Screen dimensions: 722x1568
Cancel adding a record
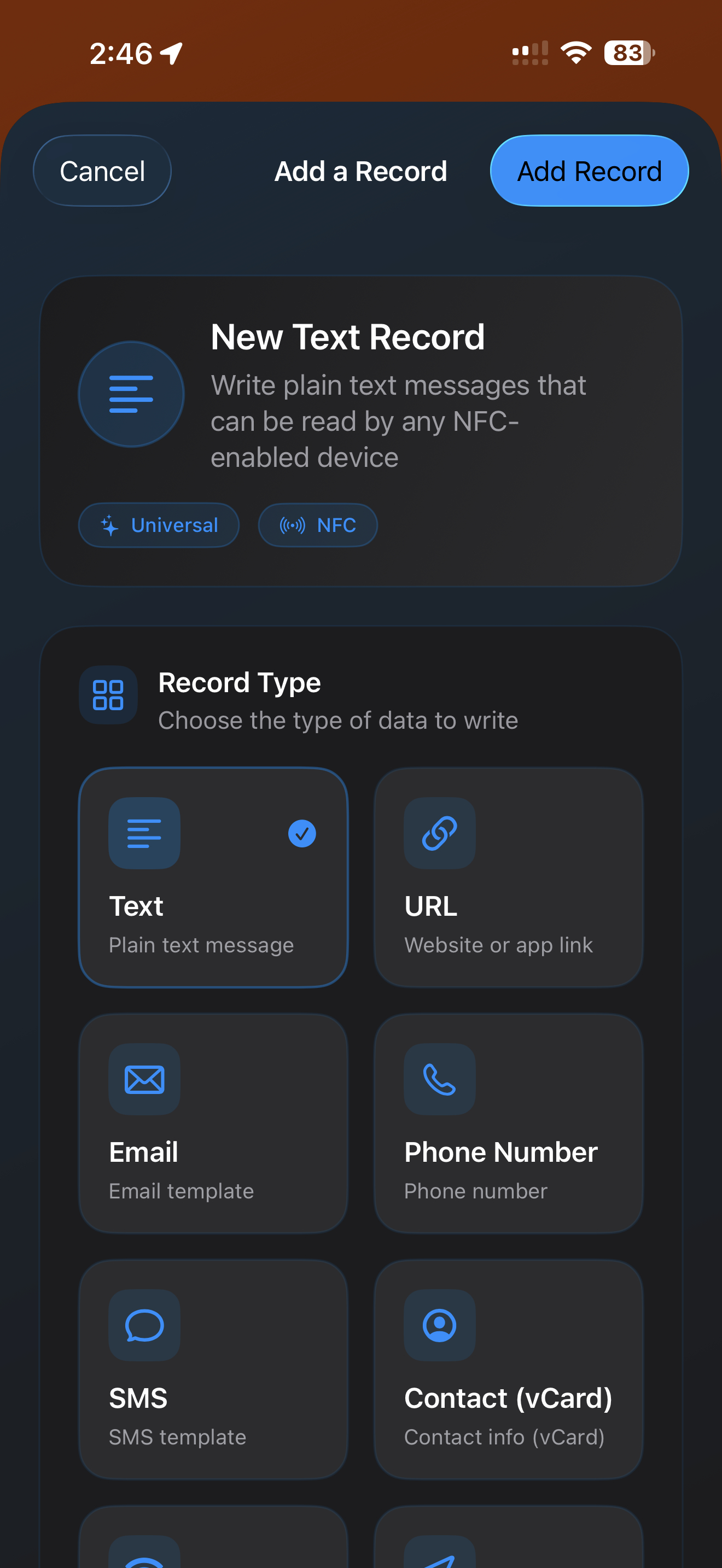tap(102, 171)
